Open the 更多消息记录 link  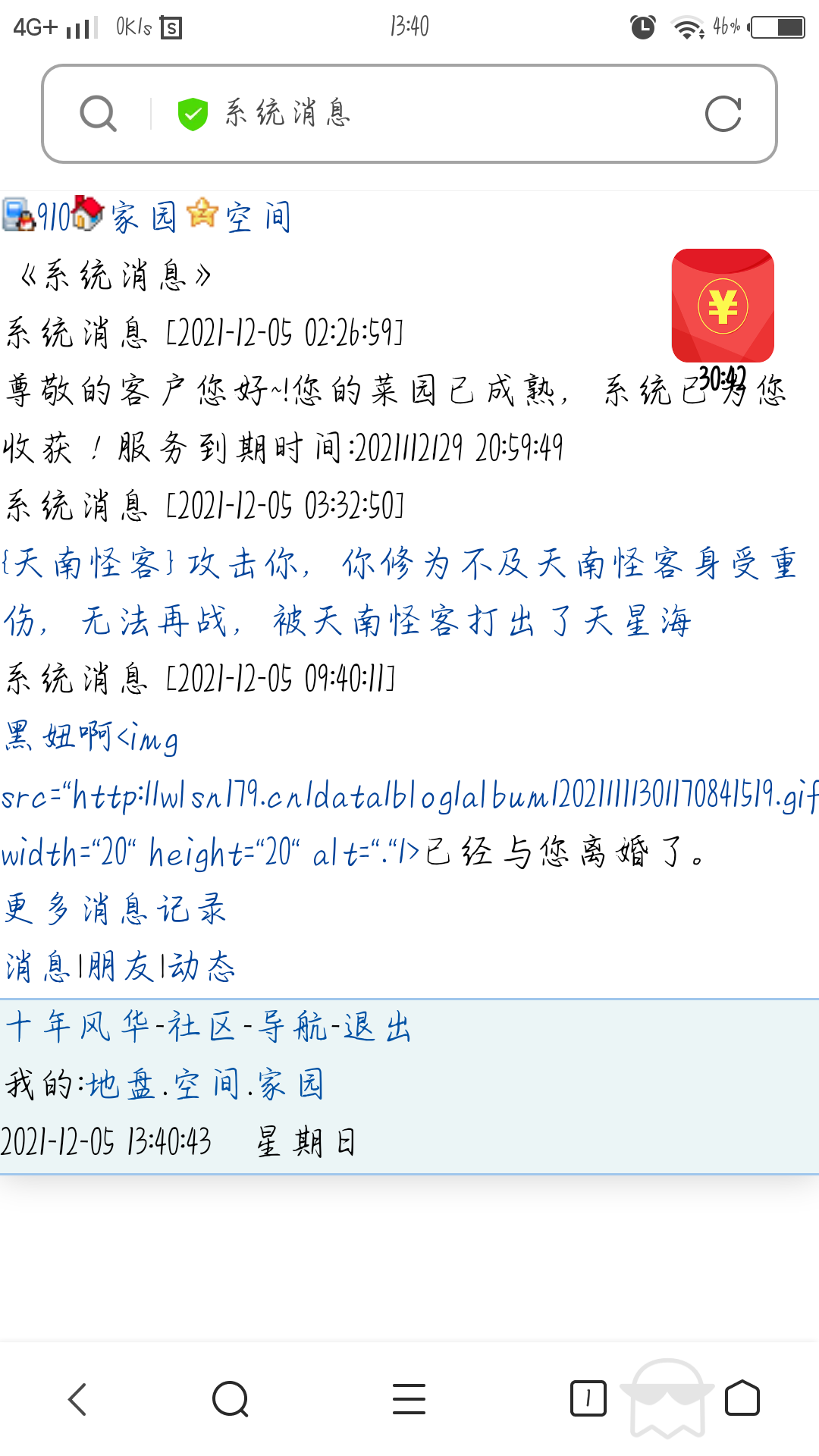[118, 908]
